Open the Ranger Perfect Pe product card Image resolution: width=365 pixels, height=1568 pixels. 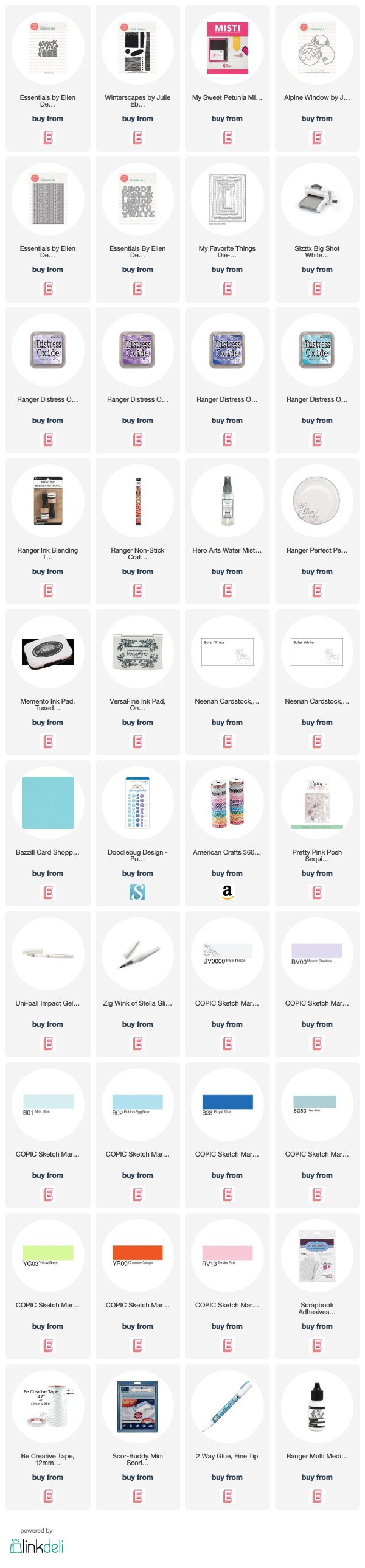(317, 500)
